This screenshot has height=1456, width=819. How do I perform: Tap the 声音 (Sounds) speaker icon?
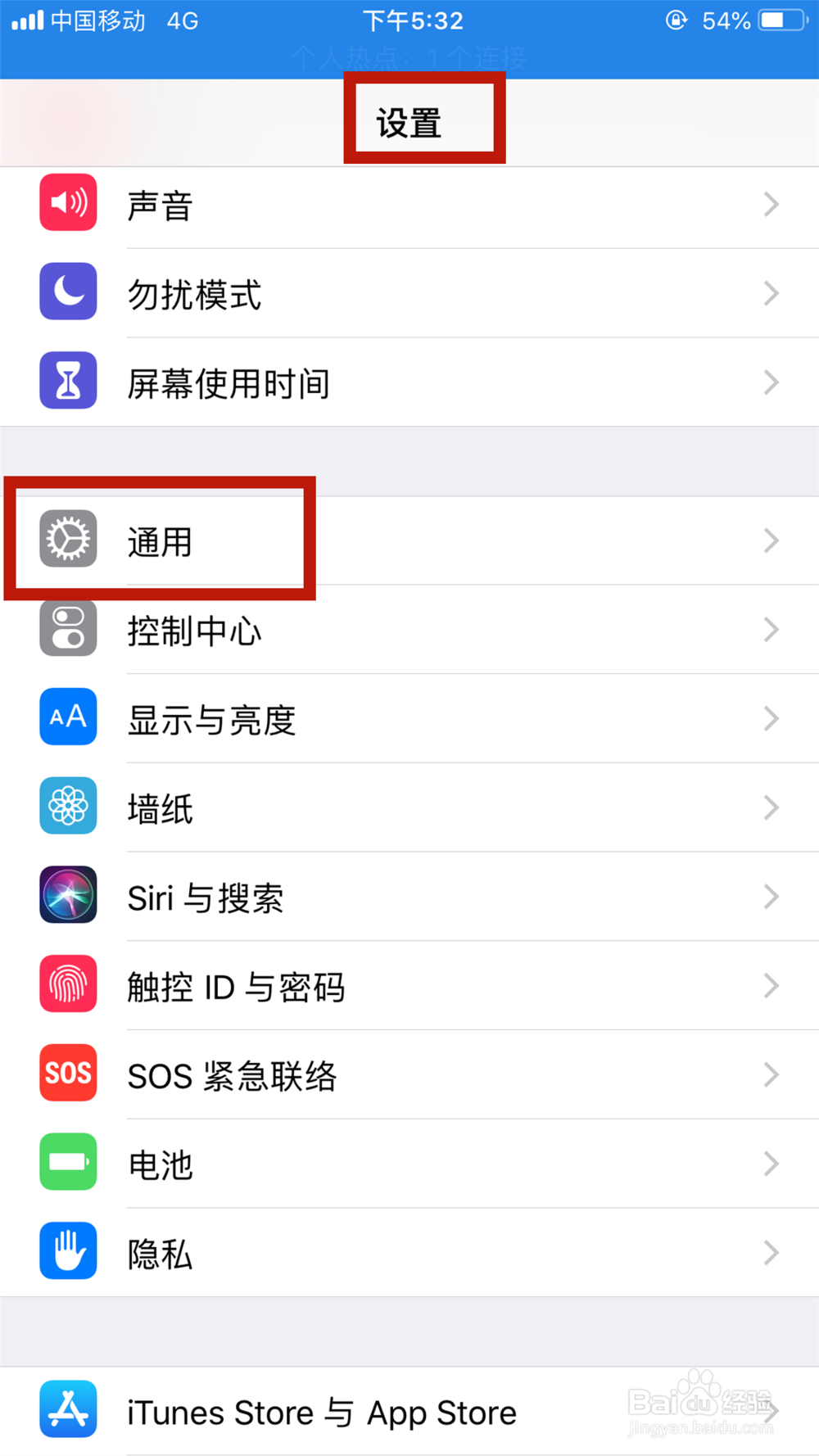[x=68, y=202]
